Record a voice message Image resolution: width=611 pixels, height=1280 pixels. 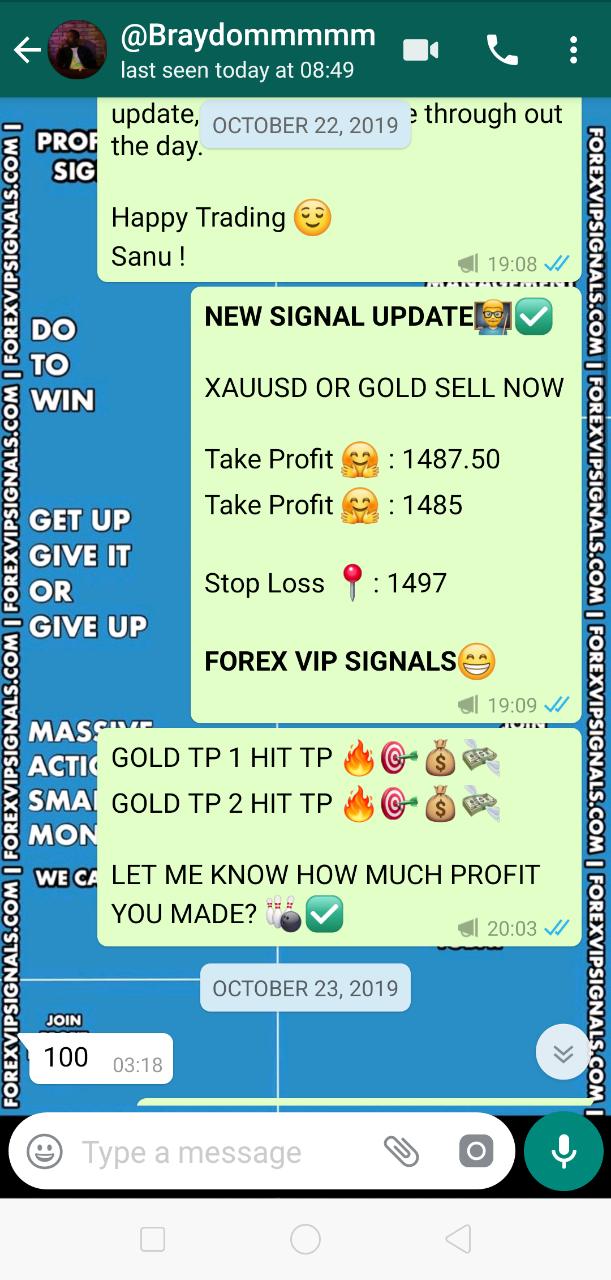pos(563,1152)
